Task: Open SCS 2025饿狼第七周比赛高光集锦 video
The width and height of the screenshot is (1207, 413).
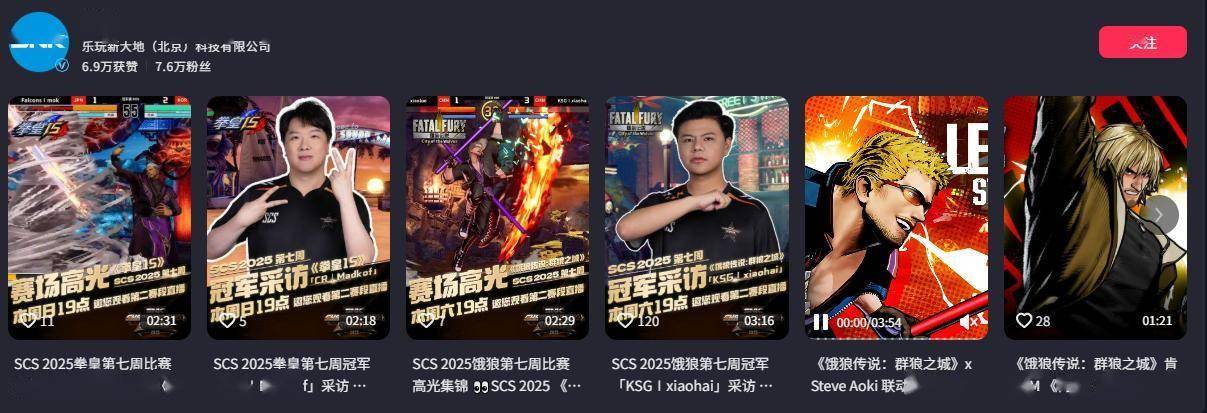Action: 497,217
